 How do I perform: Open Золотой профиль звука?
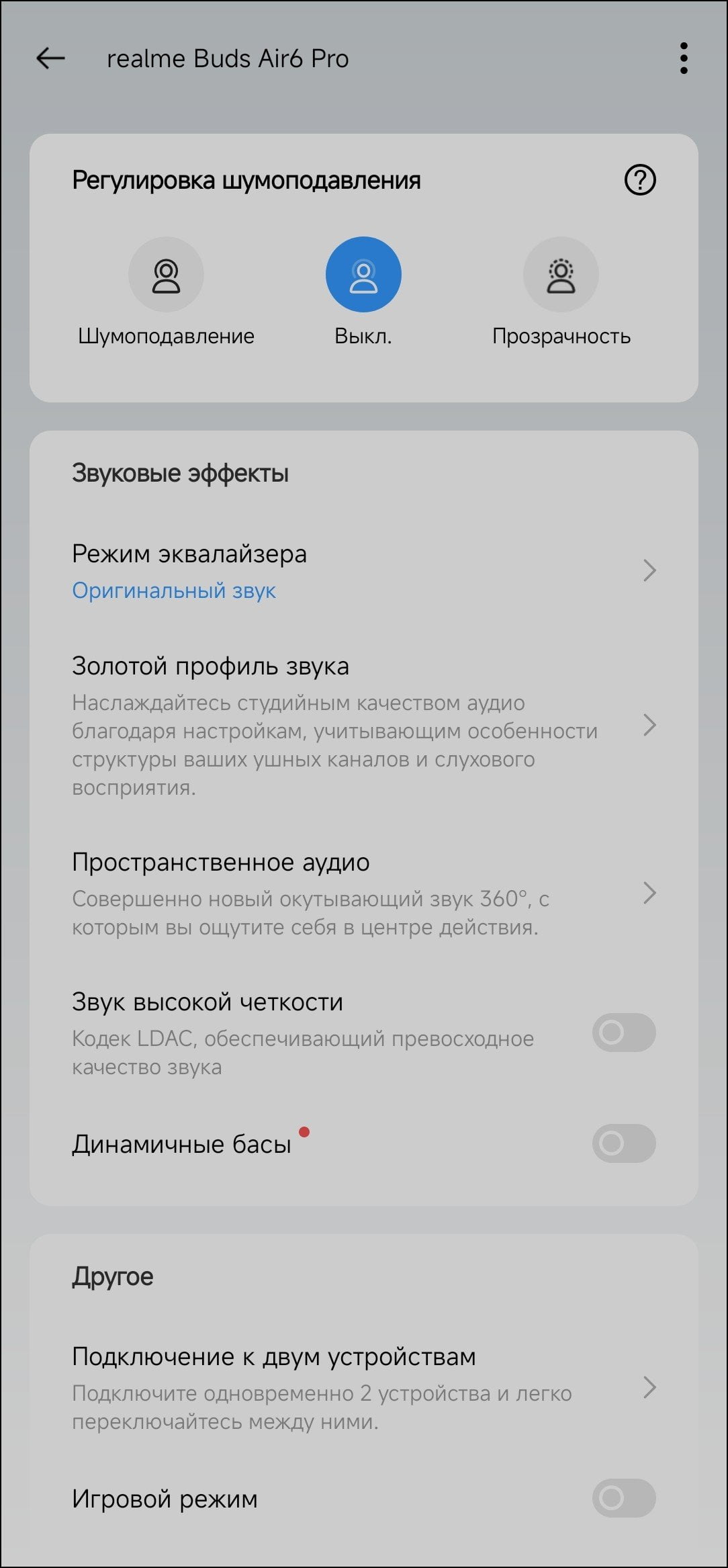(x=364, y=726)
